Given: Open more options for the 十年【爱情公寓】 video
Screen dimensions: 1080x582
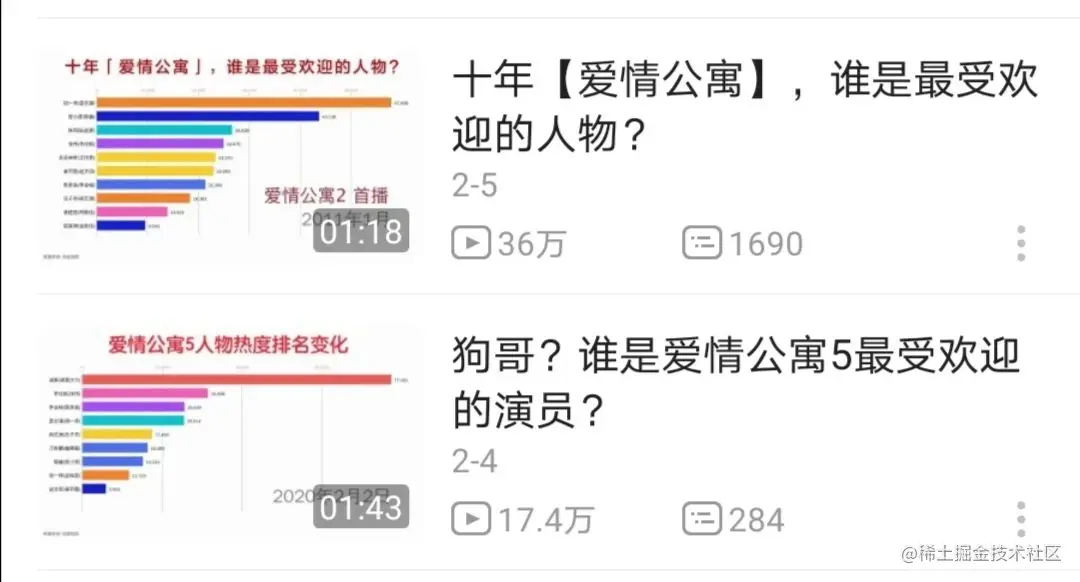Looking at the screenshot, I should pos(1020,244).
